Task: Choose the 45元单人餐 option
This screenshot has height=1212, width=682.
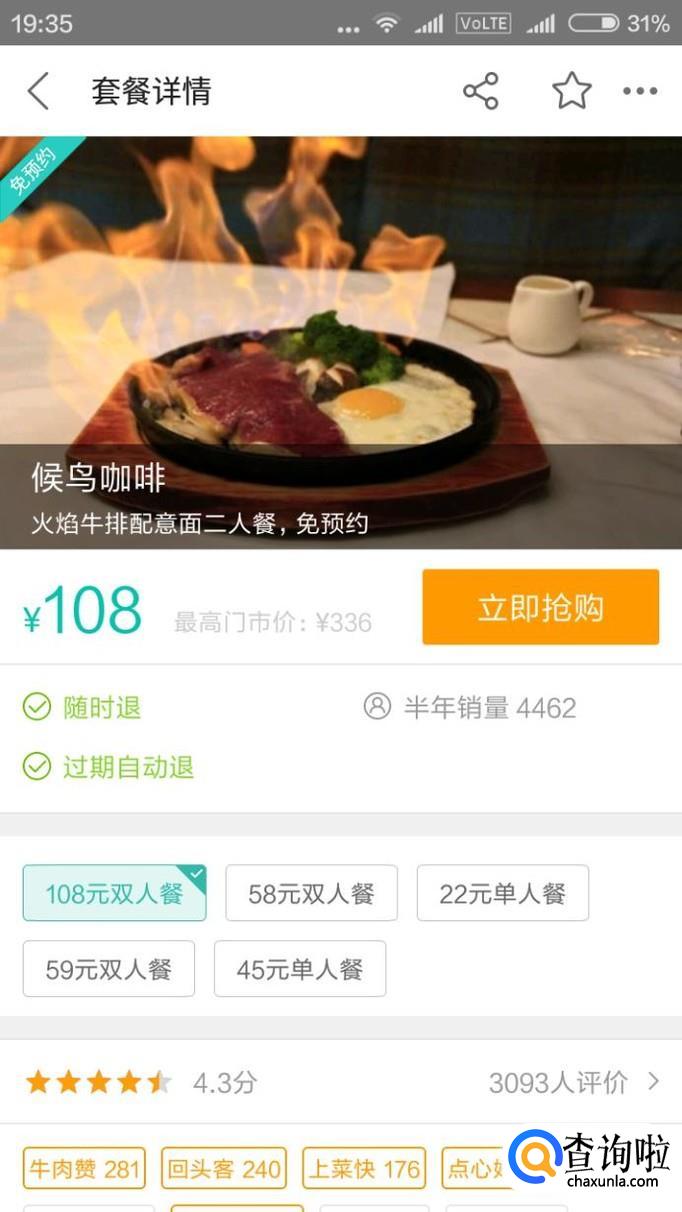Action: click(299, 969)
